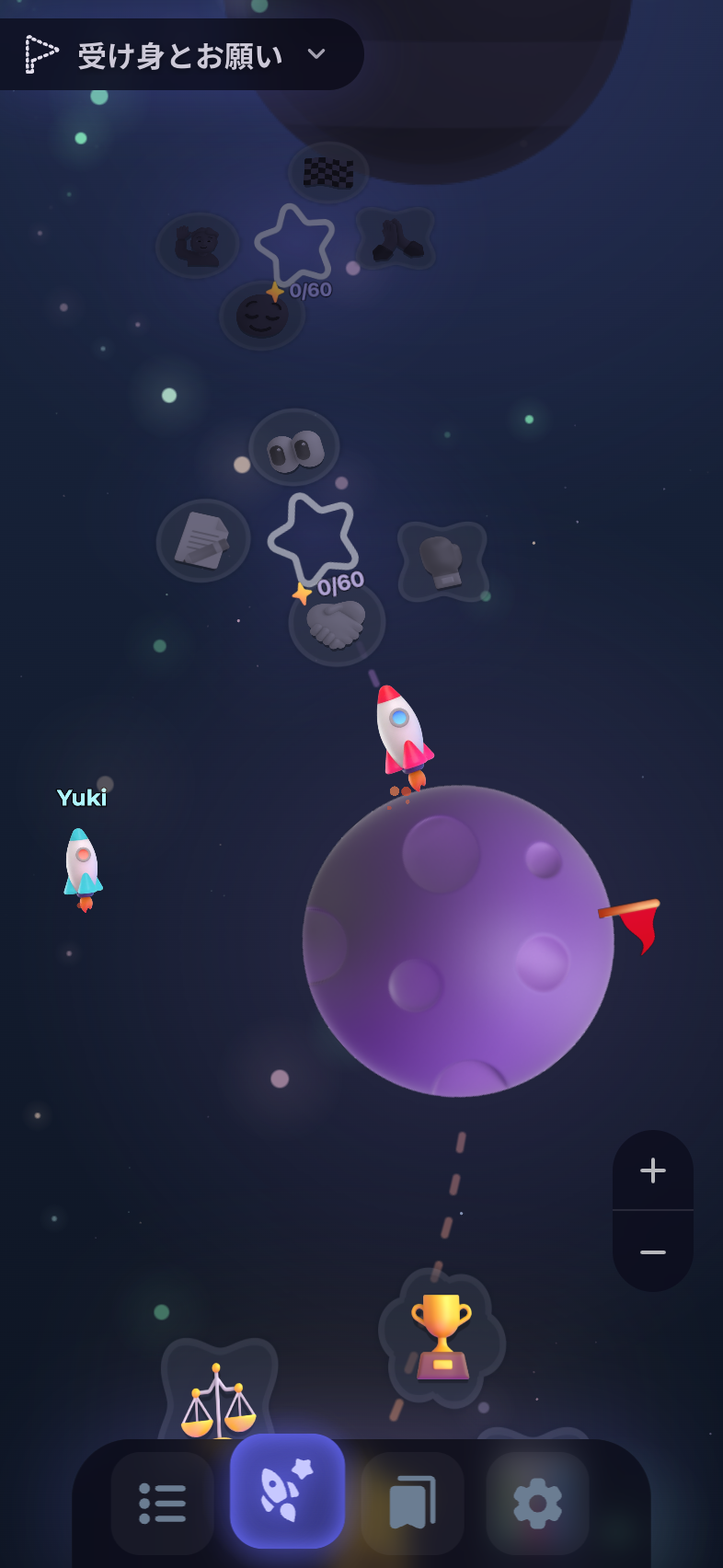Tap Yuki's rocket

tap(82, 869)
